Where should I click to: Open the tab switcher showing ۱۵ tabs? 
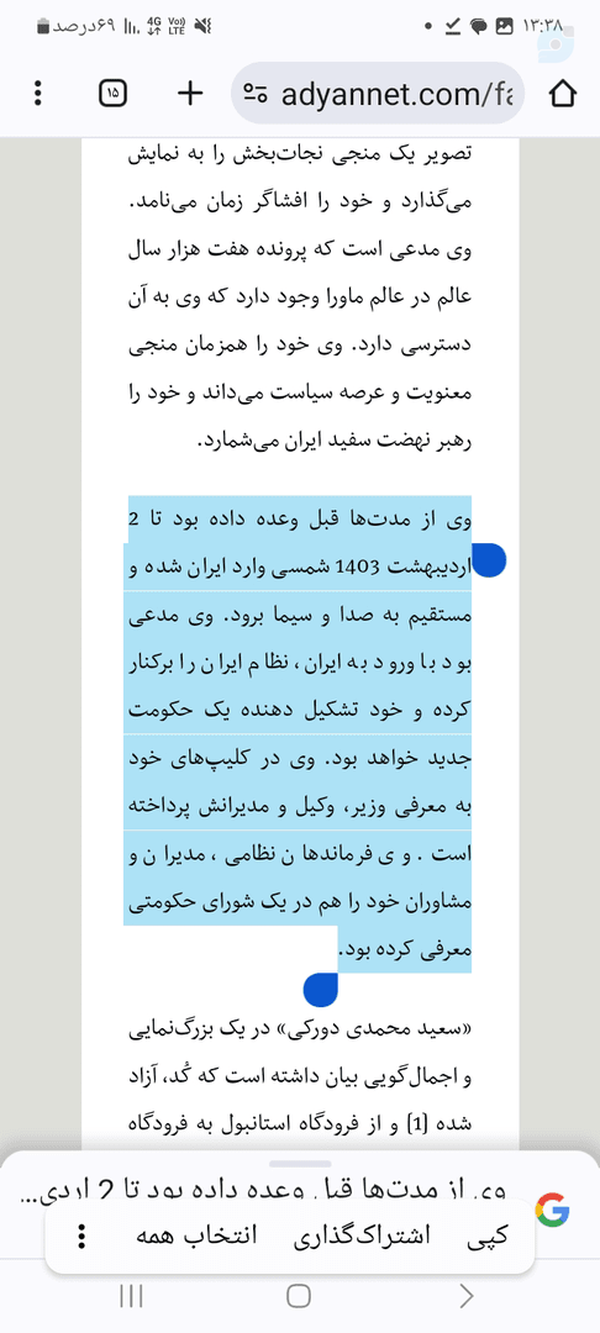[x=112, y=94]
